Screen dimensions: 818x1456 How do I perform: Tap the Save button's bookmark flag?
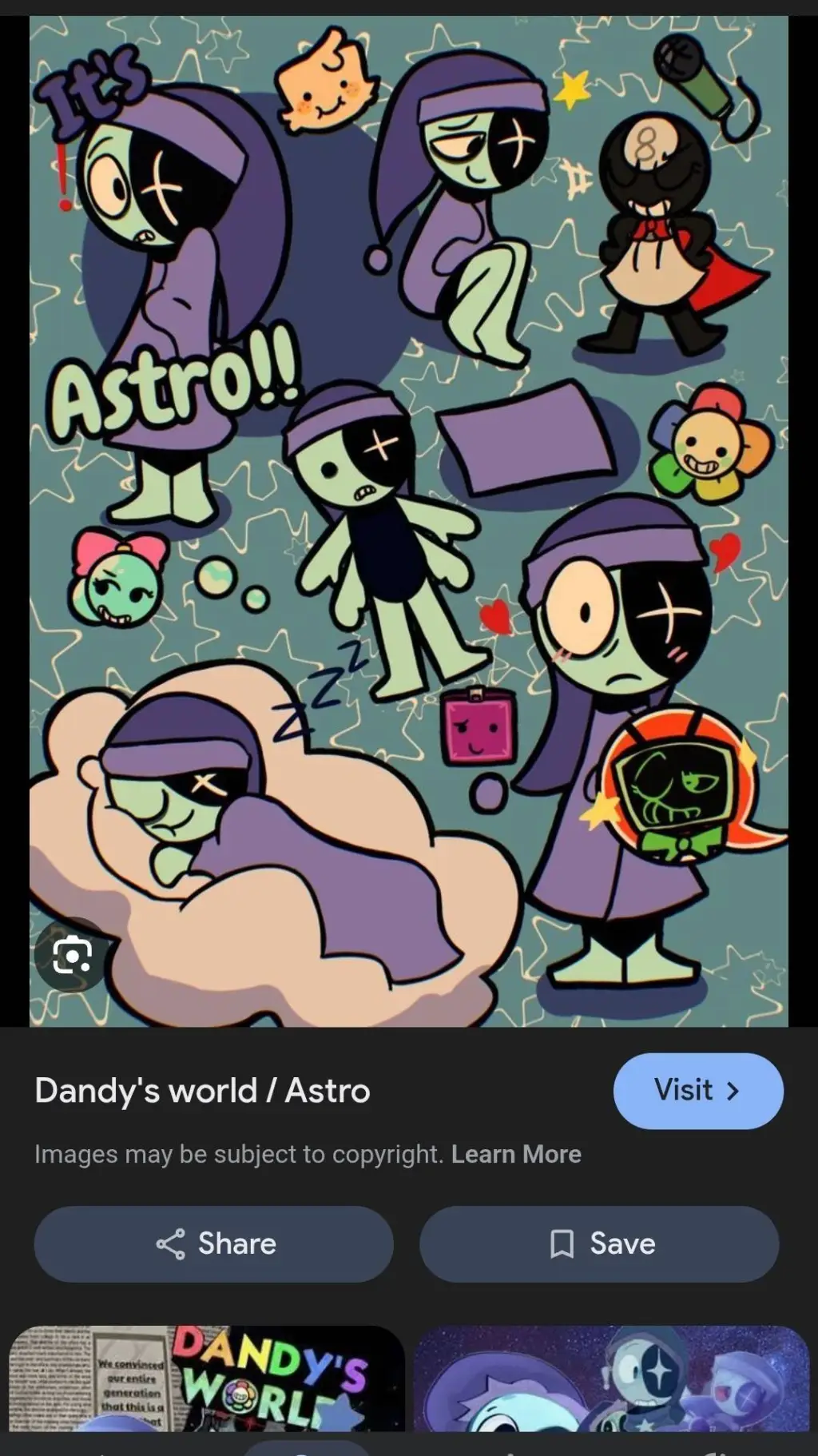click(563, 1243)
